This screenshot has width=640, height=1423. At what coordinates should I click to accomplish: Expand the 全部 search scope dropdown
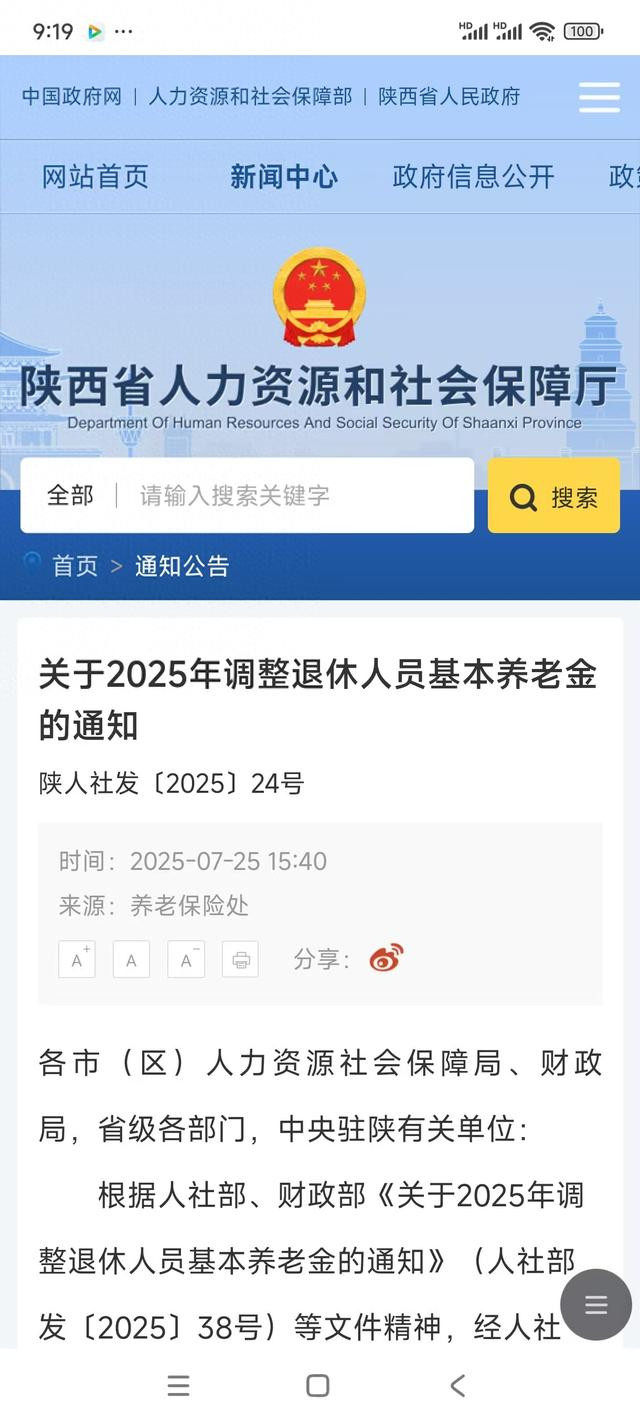[70, 495]
